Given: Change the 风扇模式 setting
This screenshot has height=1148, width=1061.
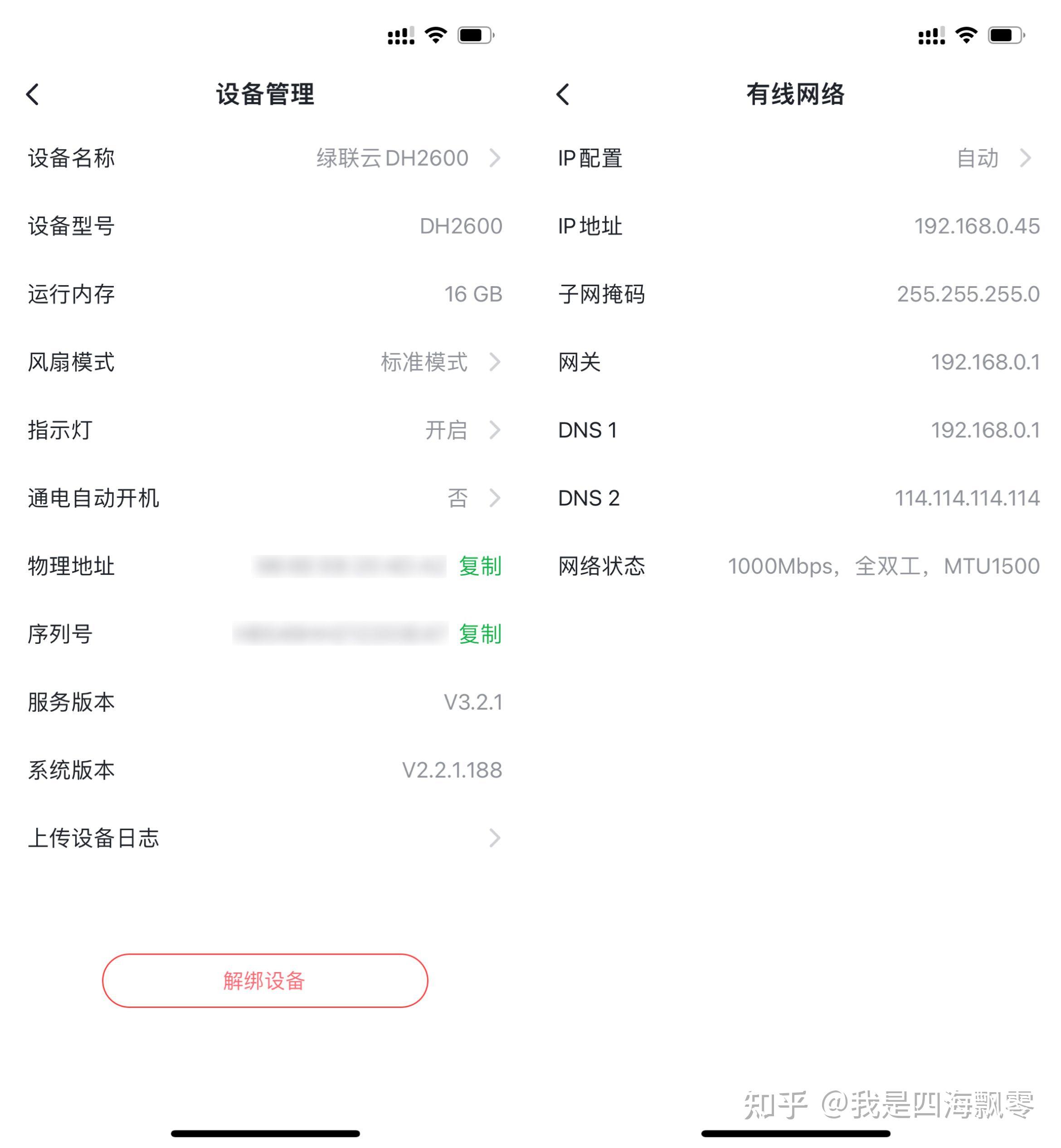Looking at the screenshot, I should point(264,362).
